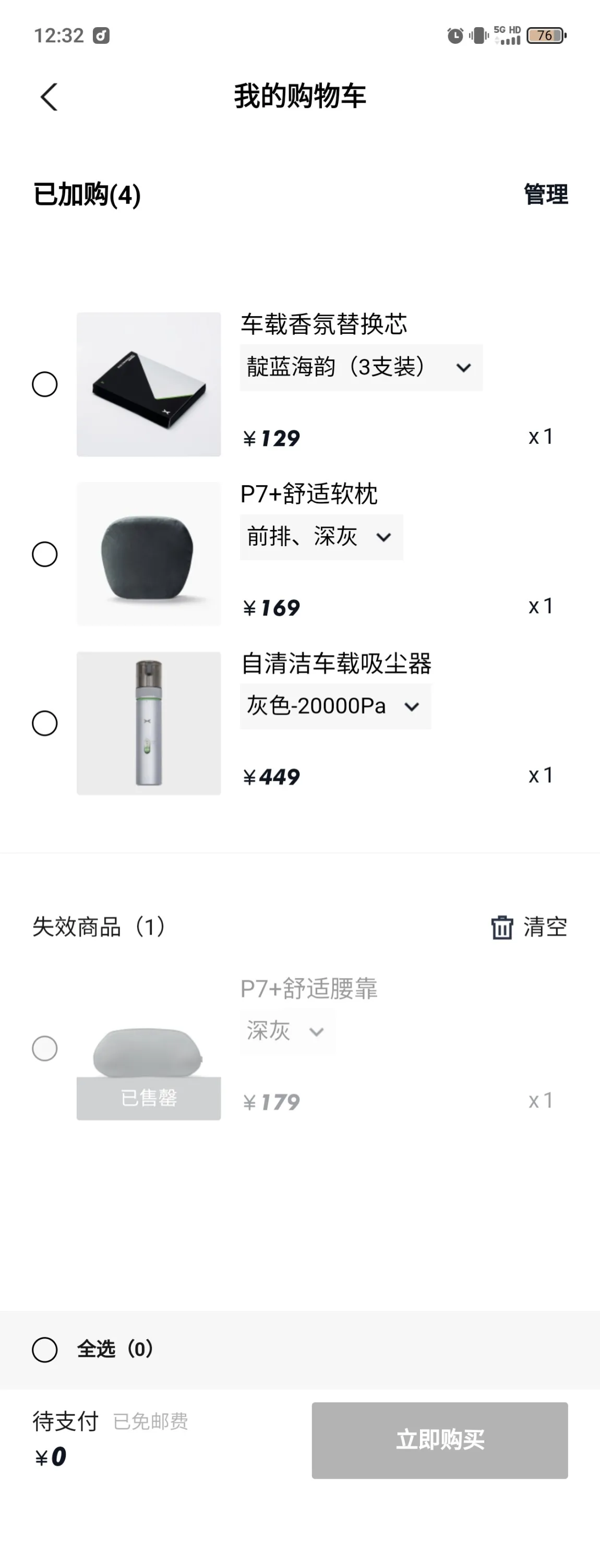Tap 清空 to clear invalid items
The width and height of the screenshot is (600, 1568).
click(529, 927)
